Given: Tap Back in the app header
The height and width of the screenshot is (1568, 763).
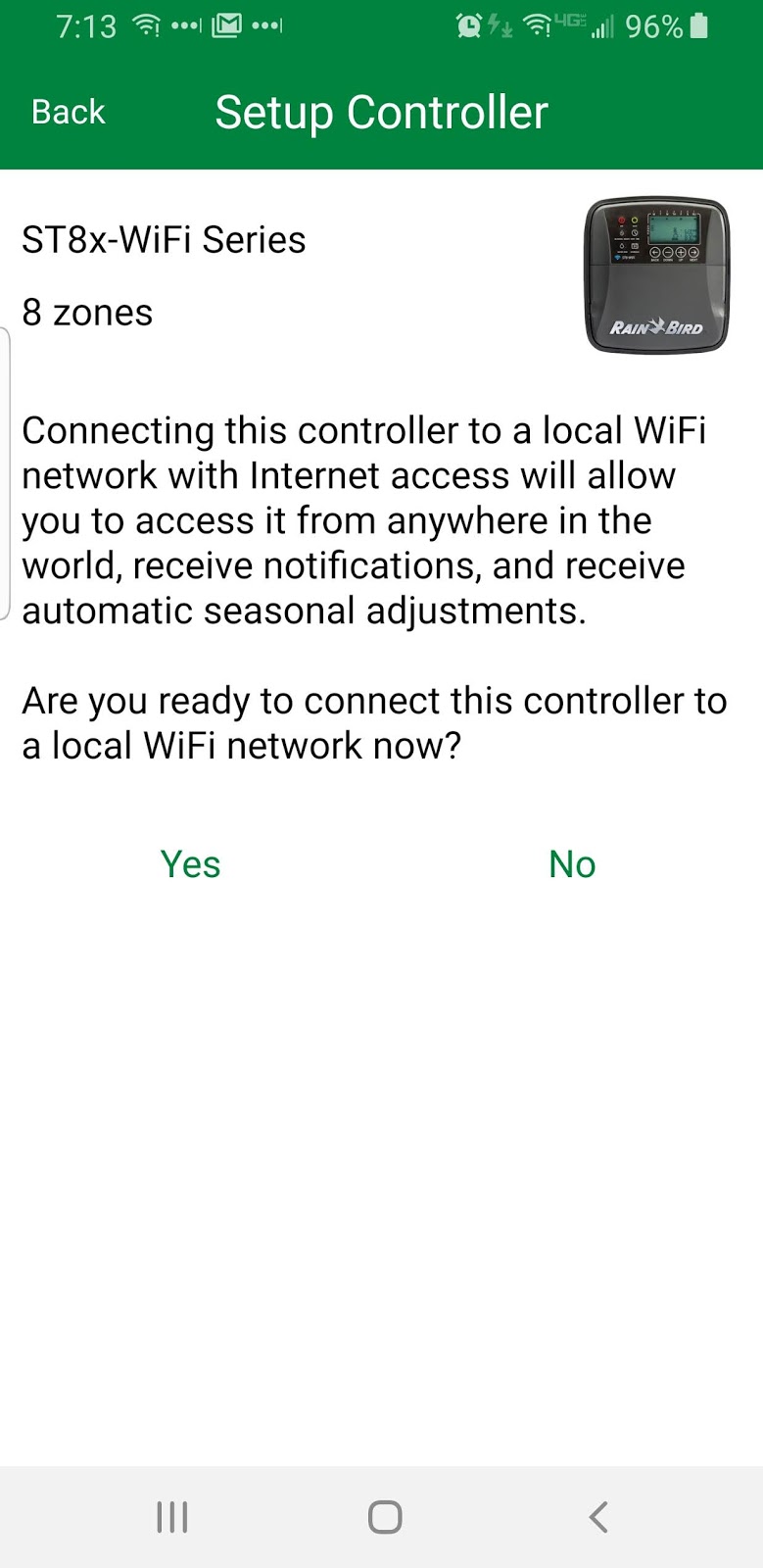Looking at the screenshot, I should click(68, 112).
